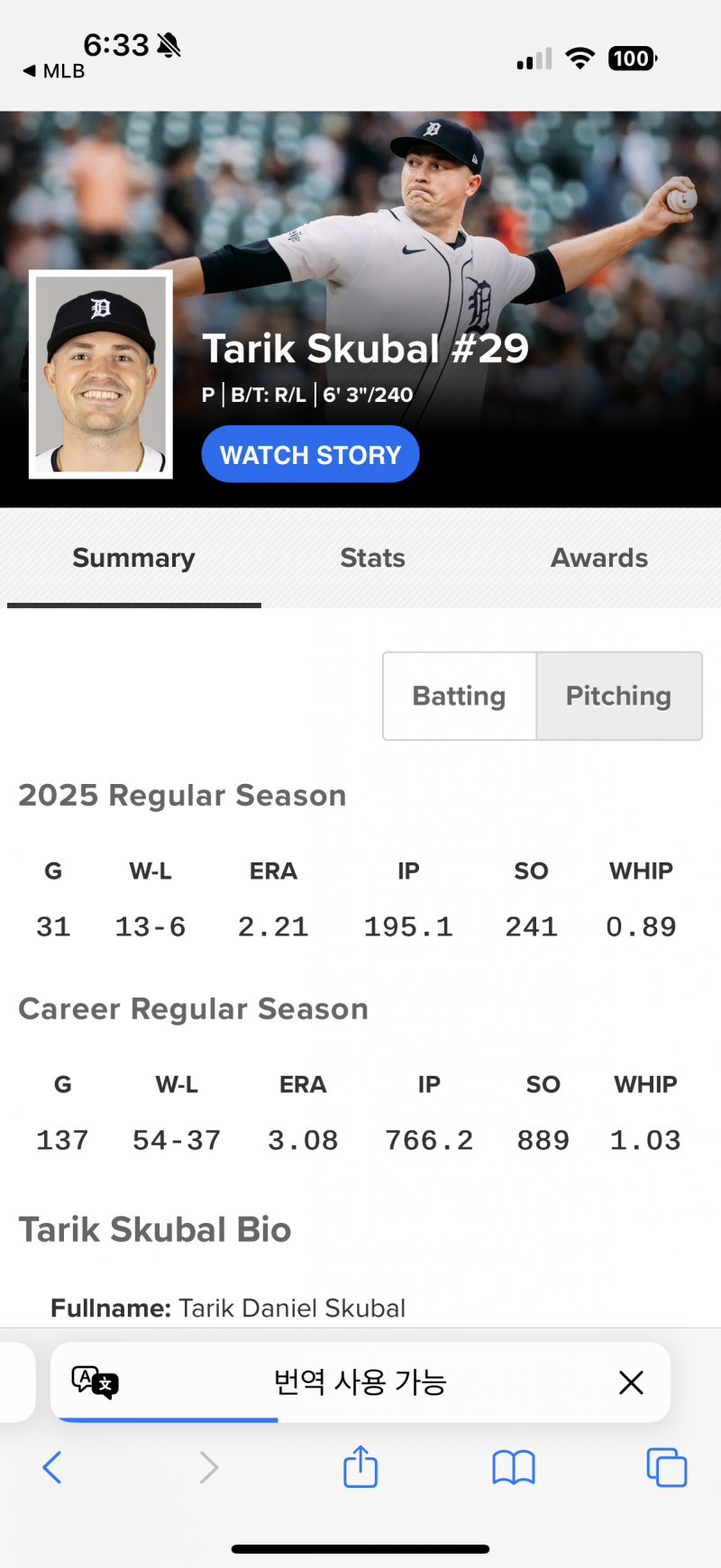The width and height of the screenshot is (721, 1568).
Task: Go back to the previous page
Action: point(52,1467)
